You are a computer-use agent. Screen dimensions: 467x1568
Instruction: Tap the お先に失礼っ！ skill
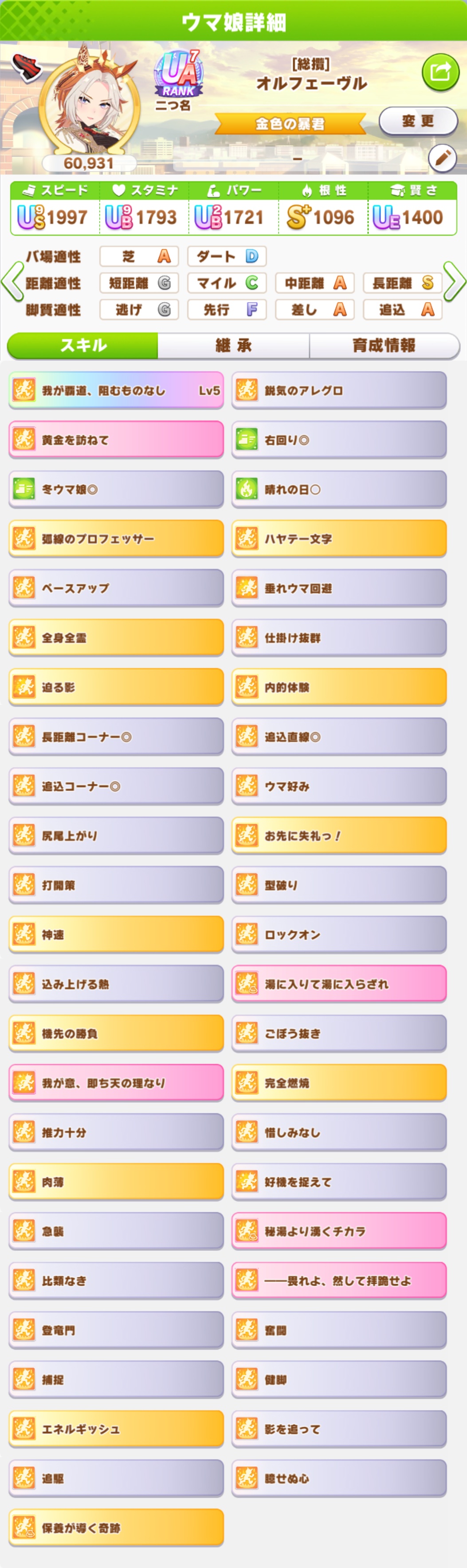point(338,836)
